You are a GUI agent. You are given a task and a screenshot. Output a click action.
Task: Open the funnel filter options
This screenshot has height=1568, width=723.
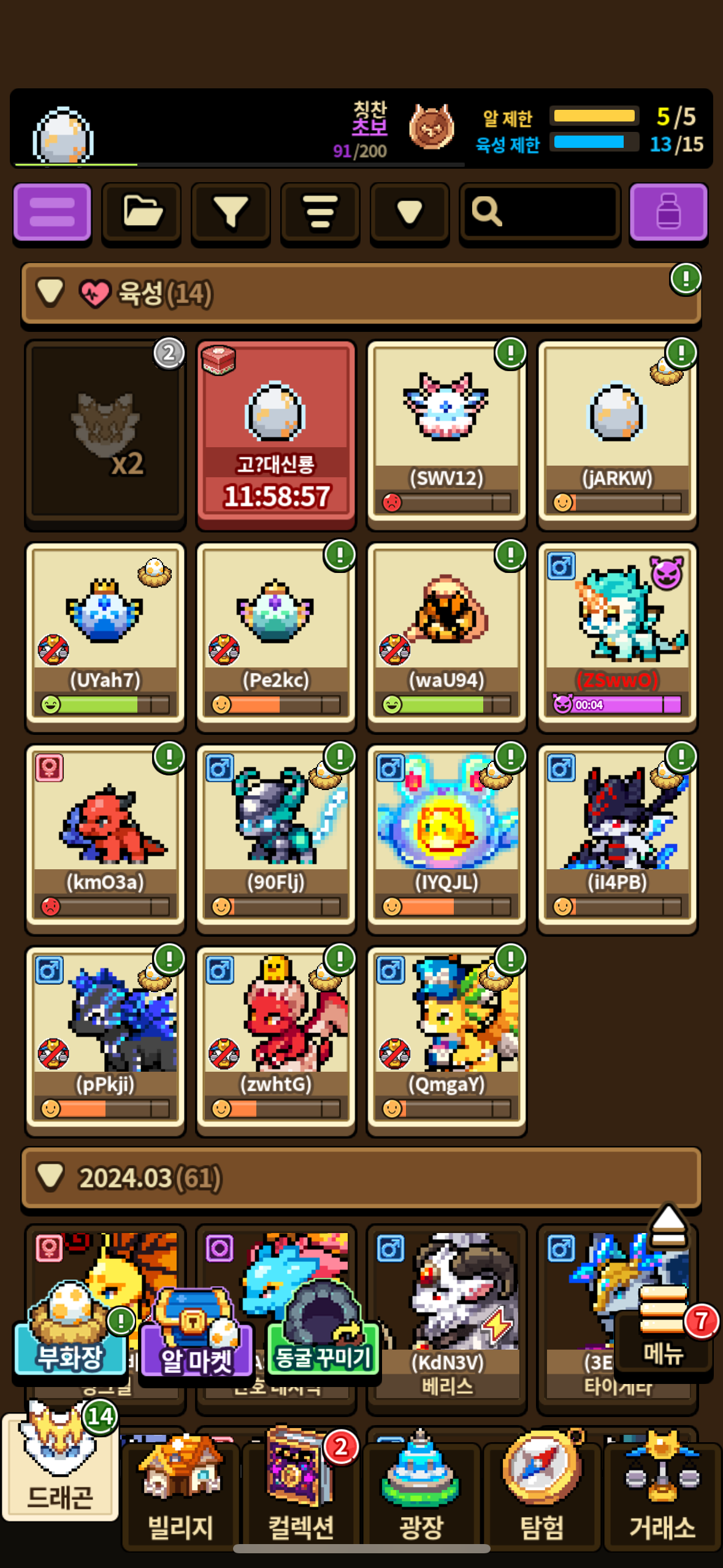(x=231, y=212)
